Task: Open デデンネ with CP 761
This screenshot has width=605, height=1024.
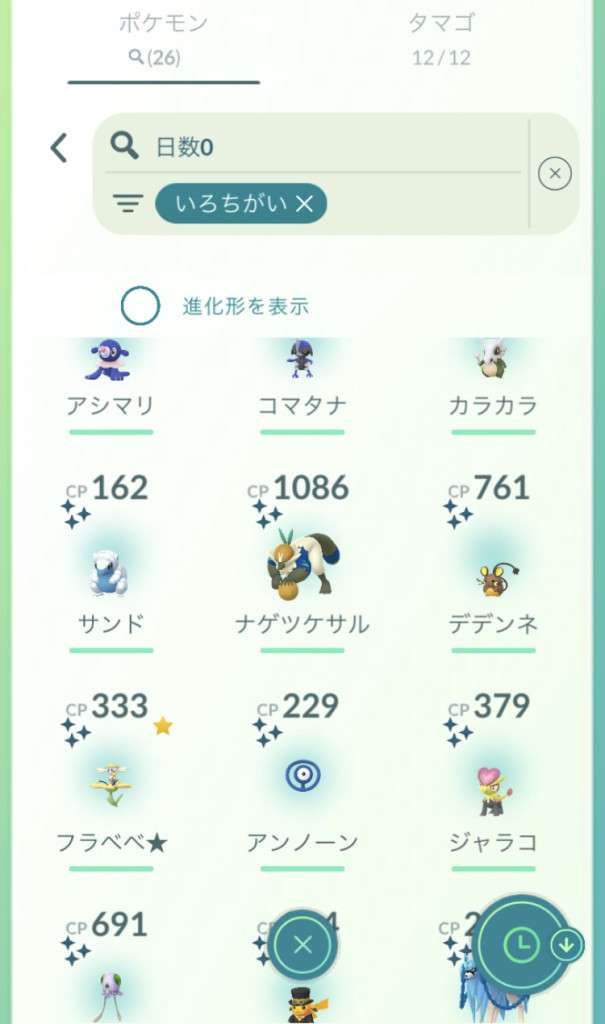Action: (x=494, y=565)
